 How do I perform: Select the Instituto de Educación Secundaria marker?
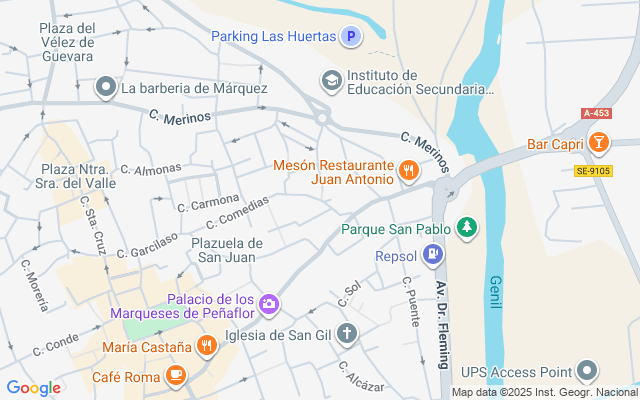pyautogui.click(x=331, y=81)
